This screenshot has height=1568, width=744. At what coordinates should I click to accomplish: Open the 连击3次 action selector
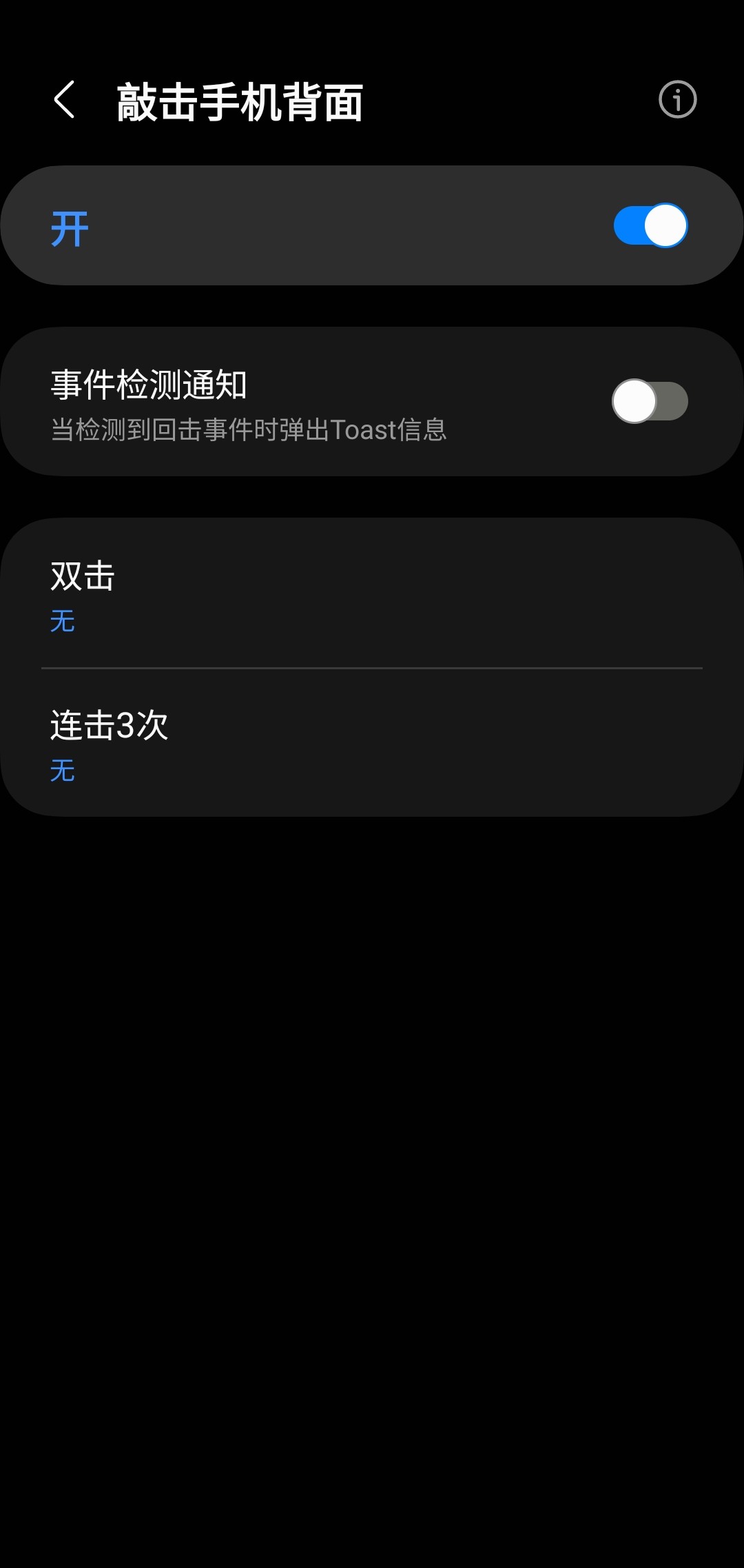372,744
